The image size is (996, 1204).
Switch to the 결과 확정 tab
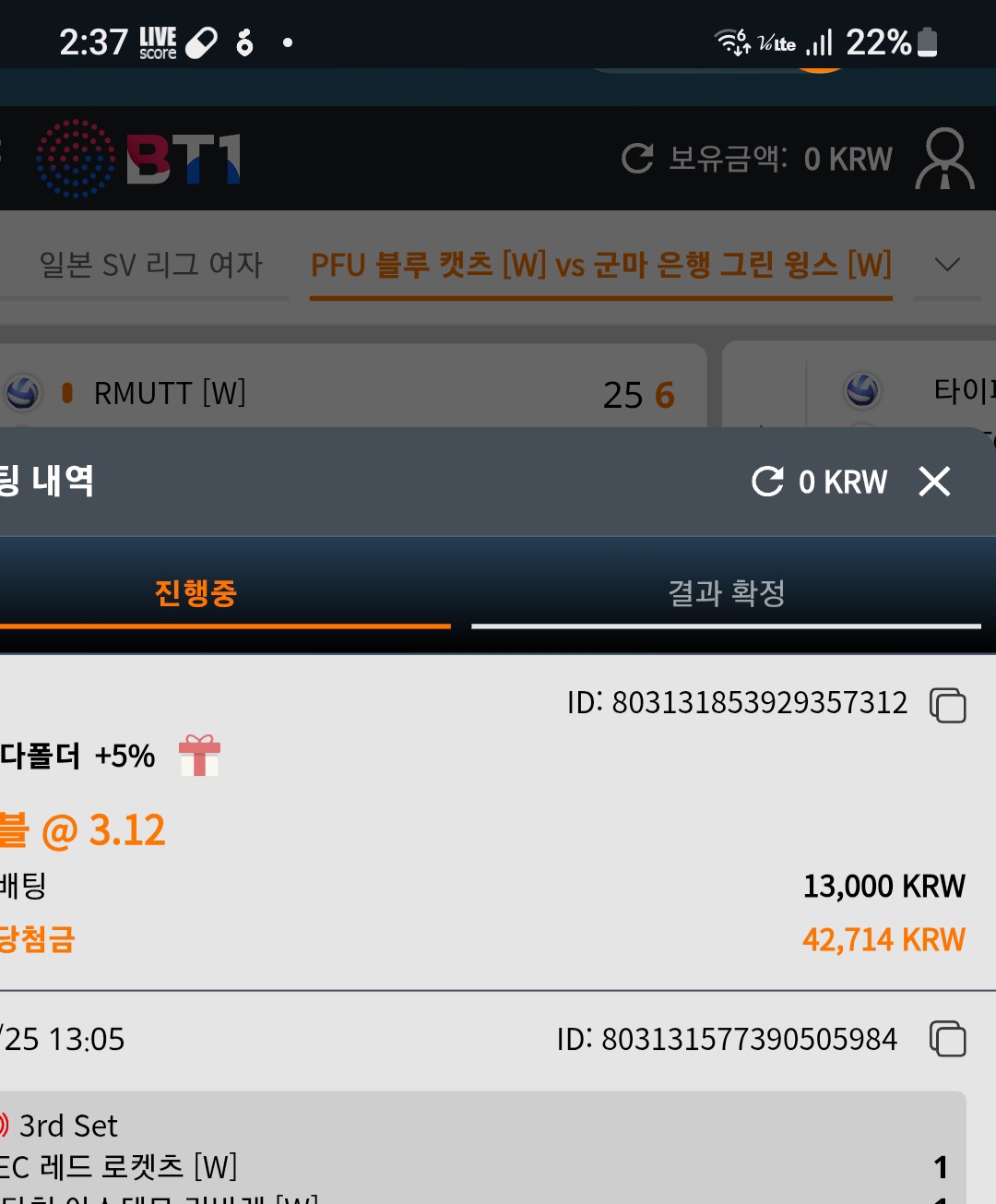[727, 593]
